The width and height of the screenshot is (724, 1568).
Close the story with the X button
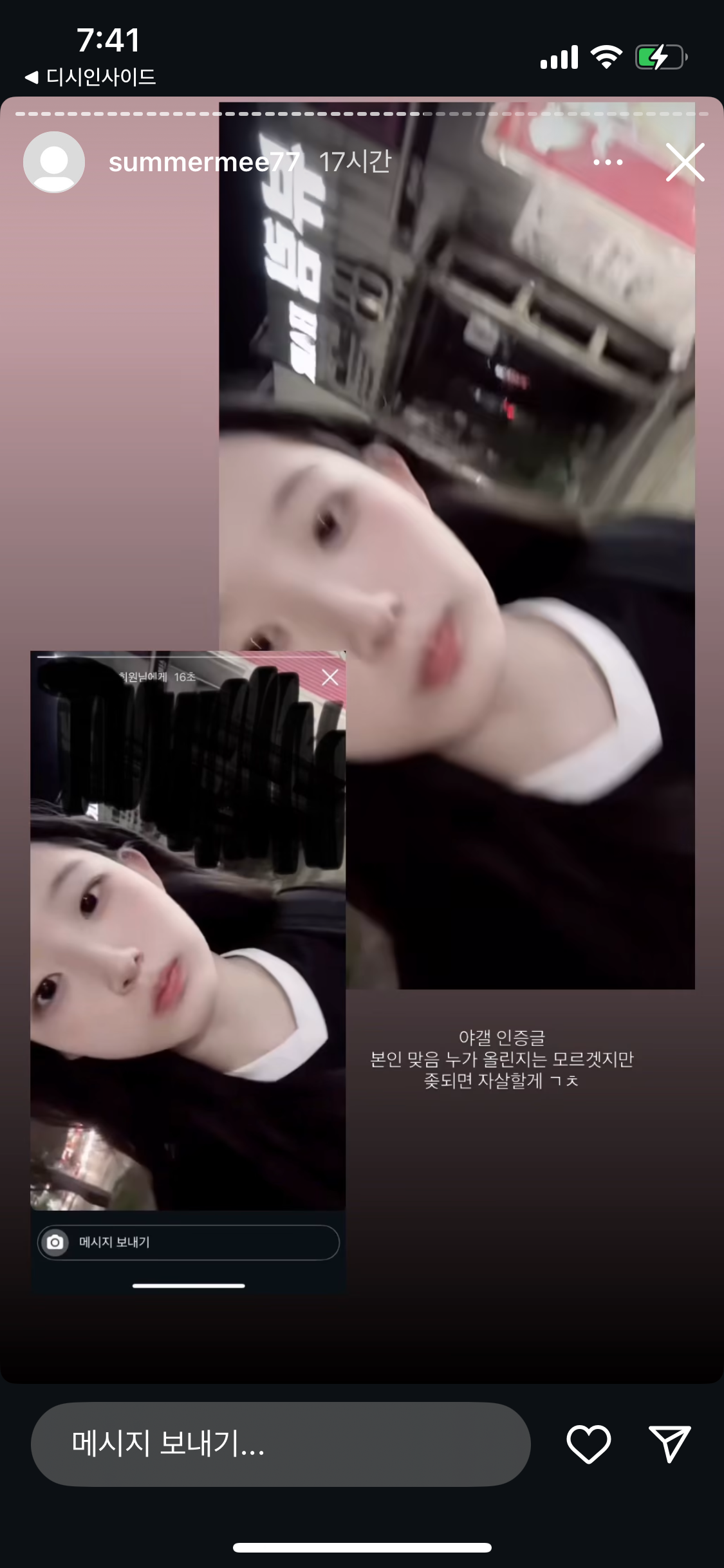pos(685,162)
